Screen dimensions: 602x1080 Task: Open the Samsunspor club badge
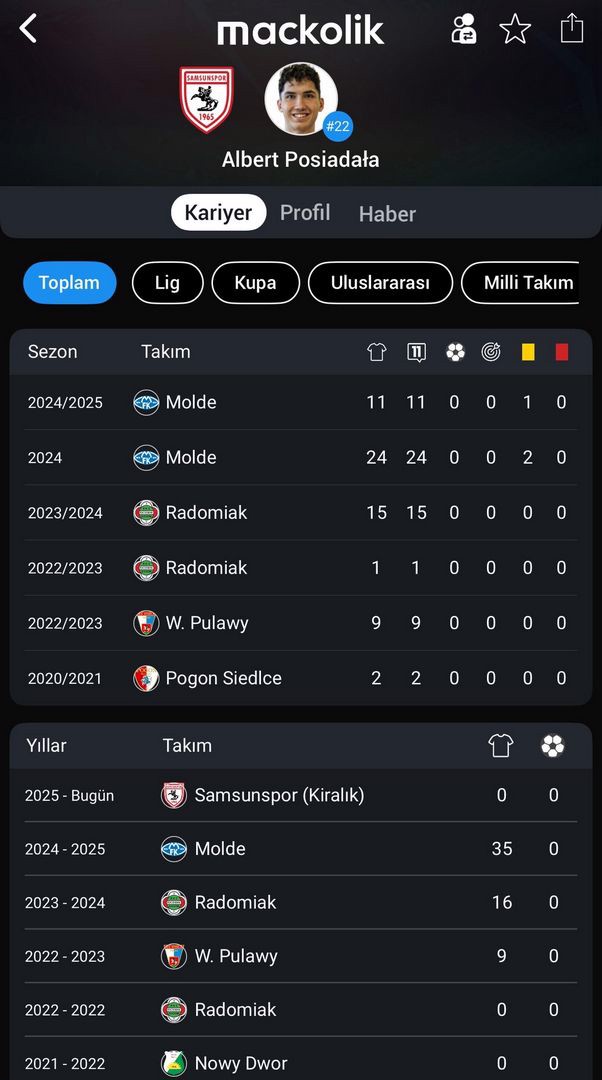(x=207, y=99)
